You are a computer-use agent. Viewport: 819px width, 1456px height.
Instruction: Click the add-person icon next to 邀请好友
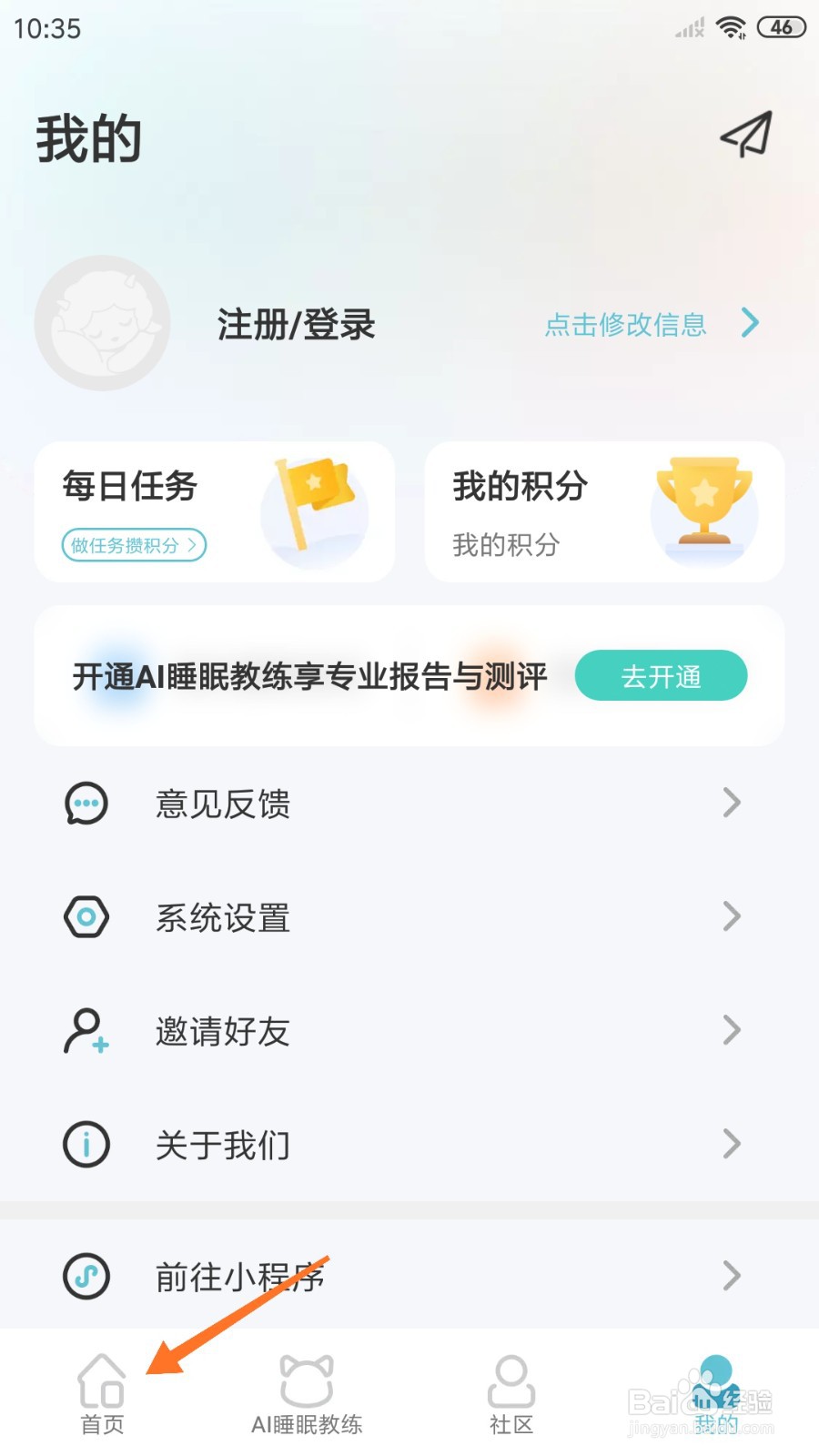click(86, 1031)
